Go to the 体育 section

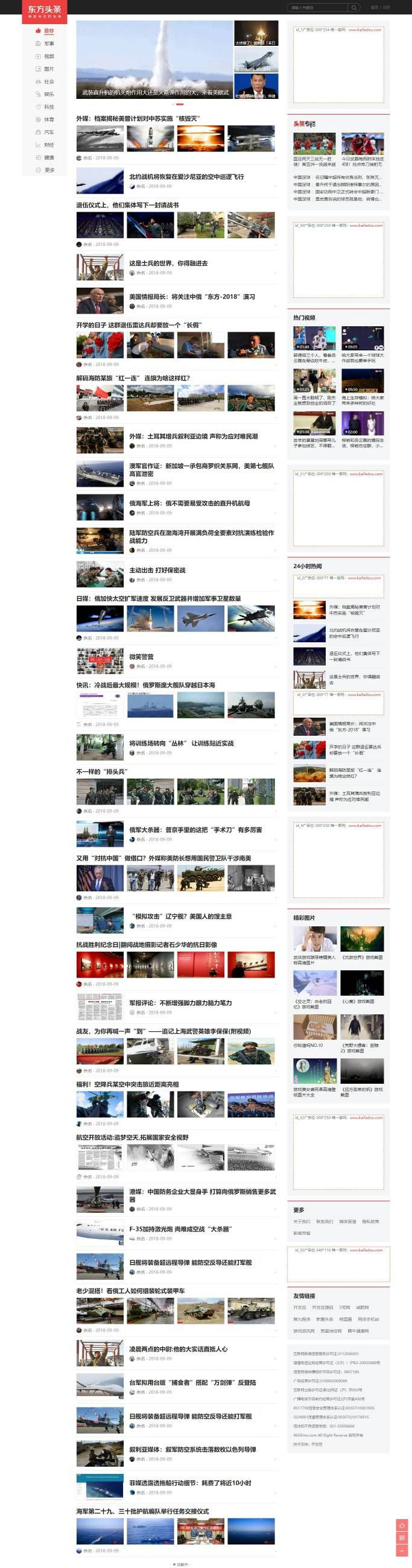pyautogui.click(x=49, y=120)
